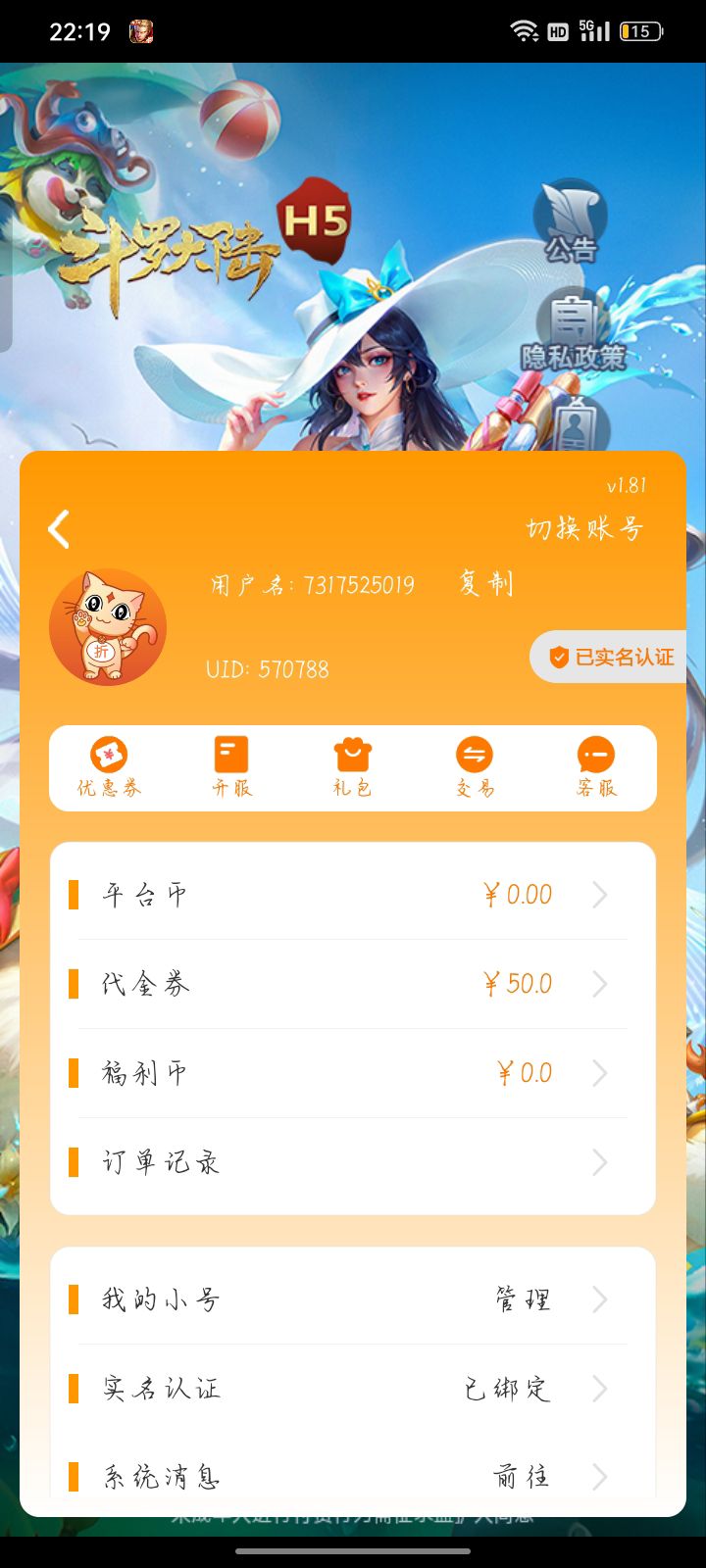Tap the back arrow in the account panel
This screenshot has width=706, height=1568.
coord(59,529)
